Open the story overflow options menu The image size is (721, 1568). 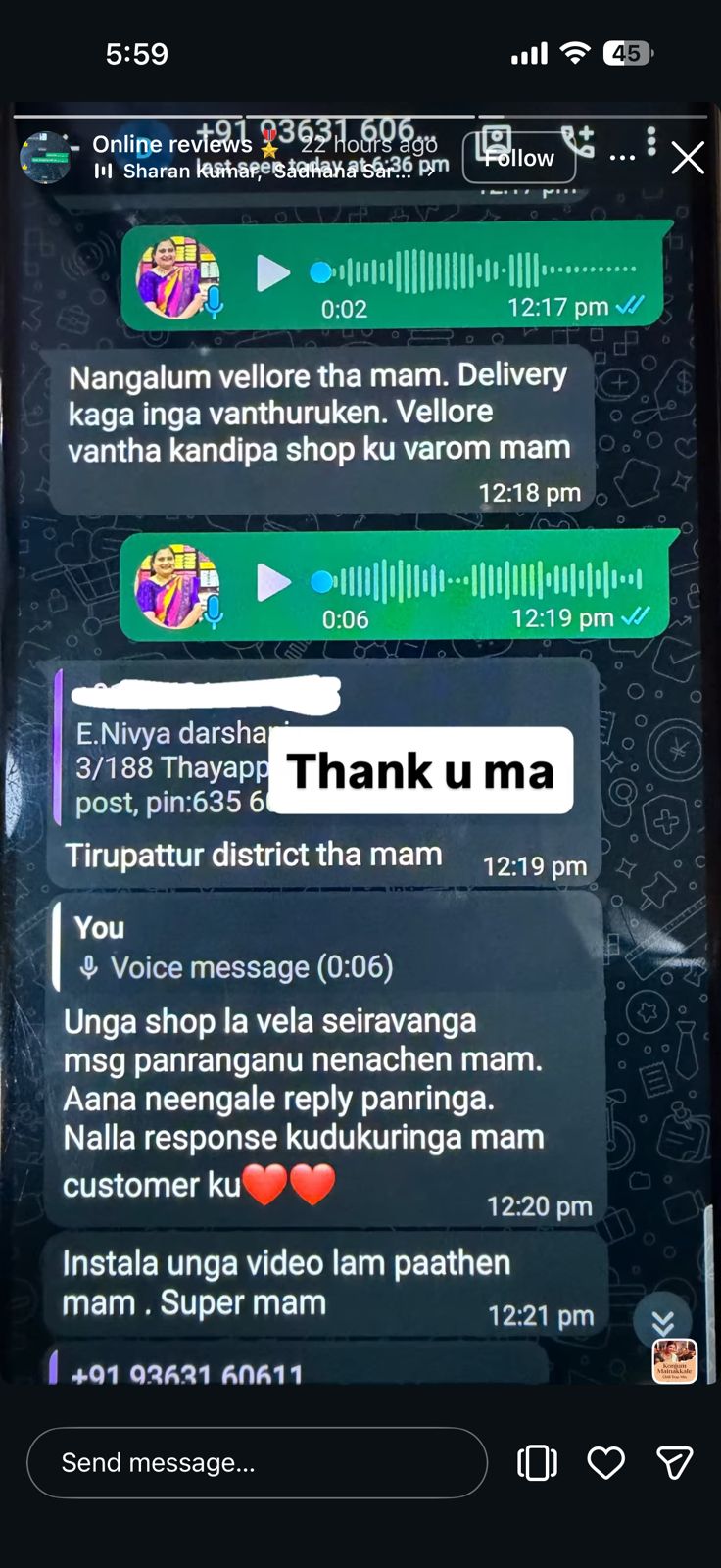622,158
